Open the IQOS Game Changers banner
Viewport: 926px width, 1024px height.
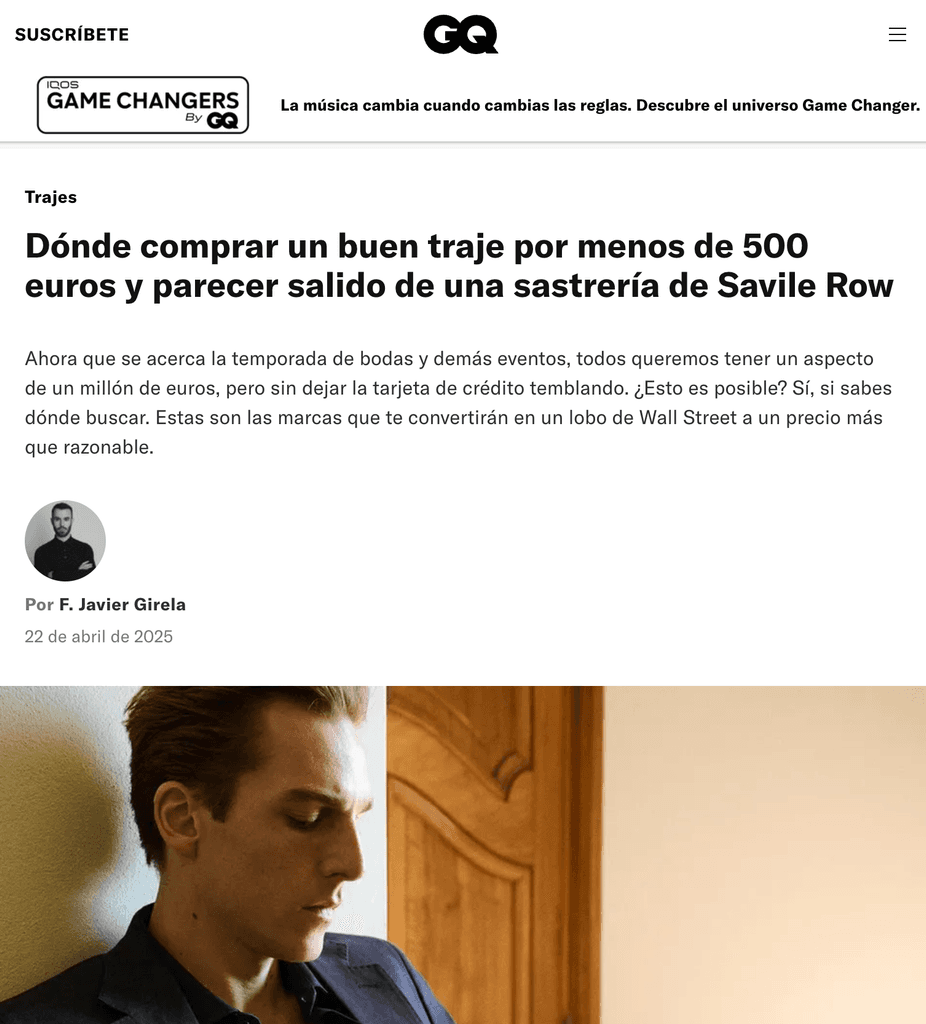(143, 105)
